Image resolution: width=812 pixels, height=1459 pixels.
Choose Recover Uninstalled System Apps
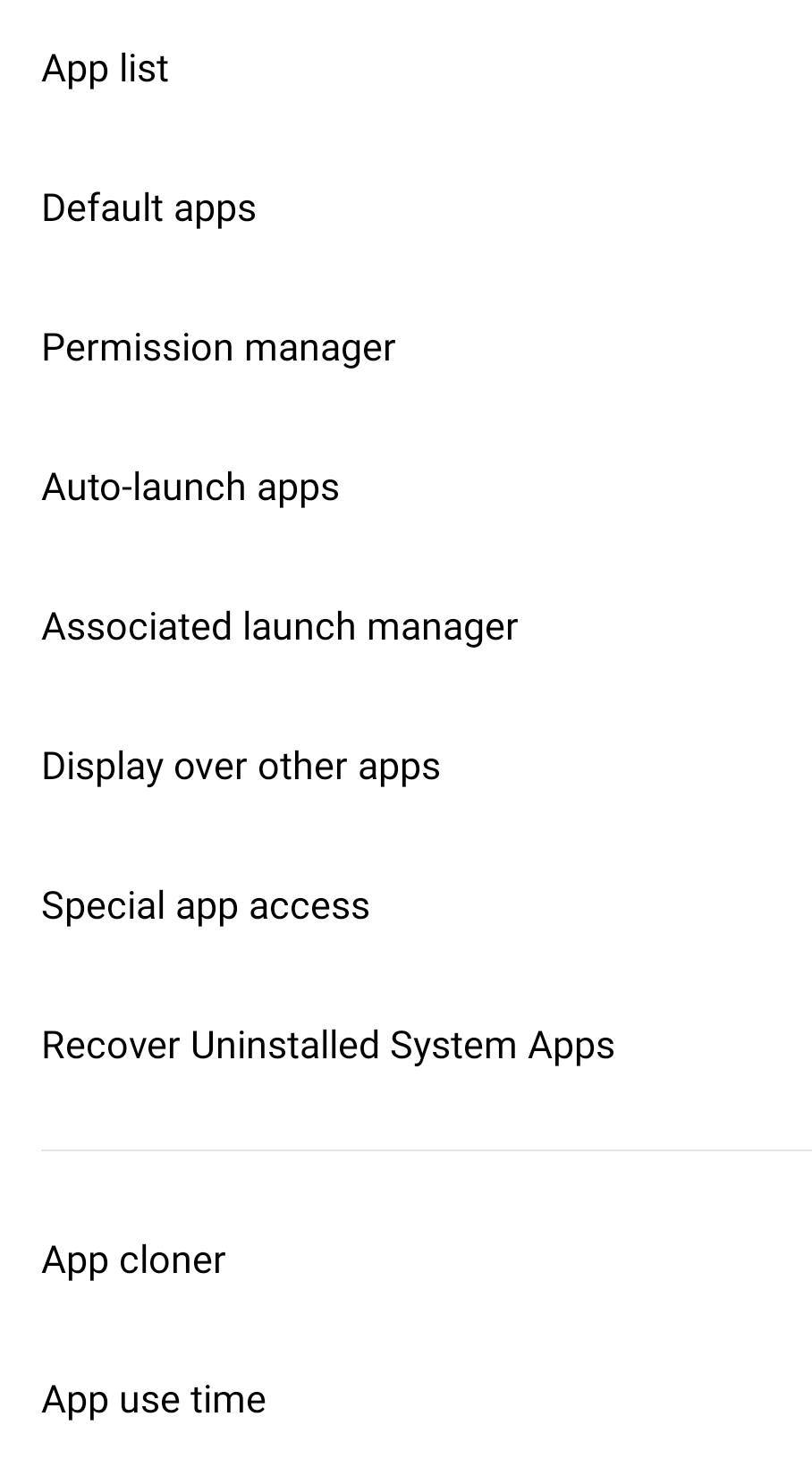pos(328,1046)
